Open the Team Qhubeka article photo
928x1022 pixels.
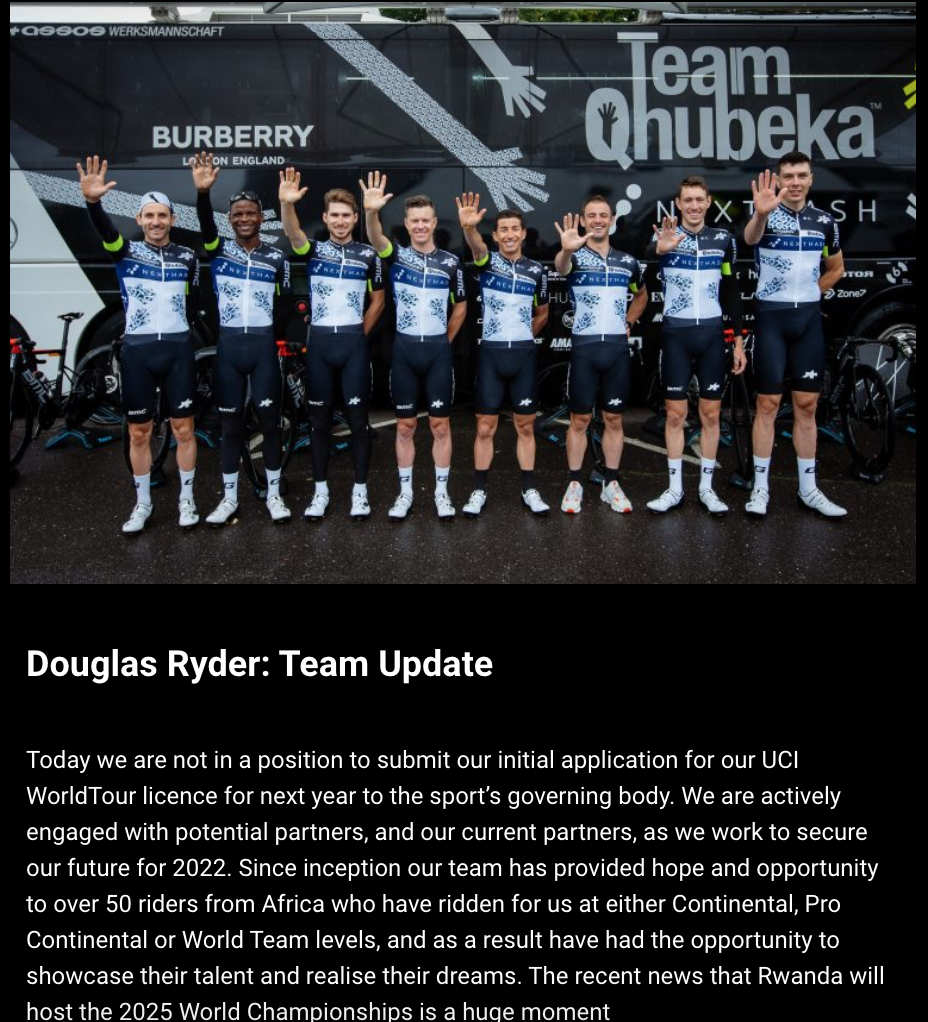point(463,292)
